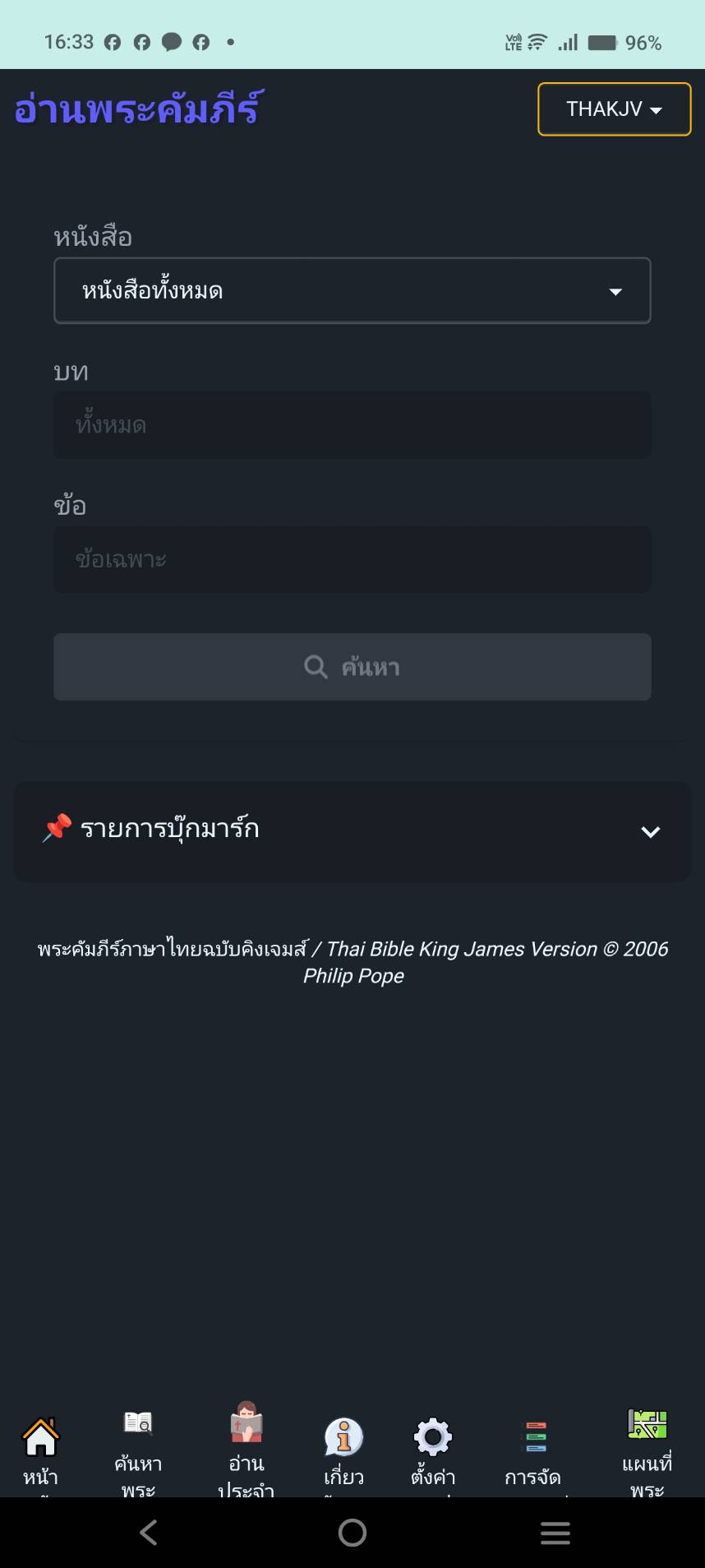705x1568 pixels.
Task: Switch to the การจัด tab
Action: (x=534, y=1451)
